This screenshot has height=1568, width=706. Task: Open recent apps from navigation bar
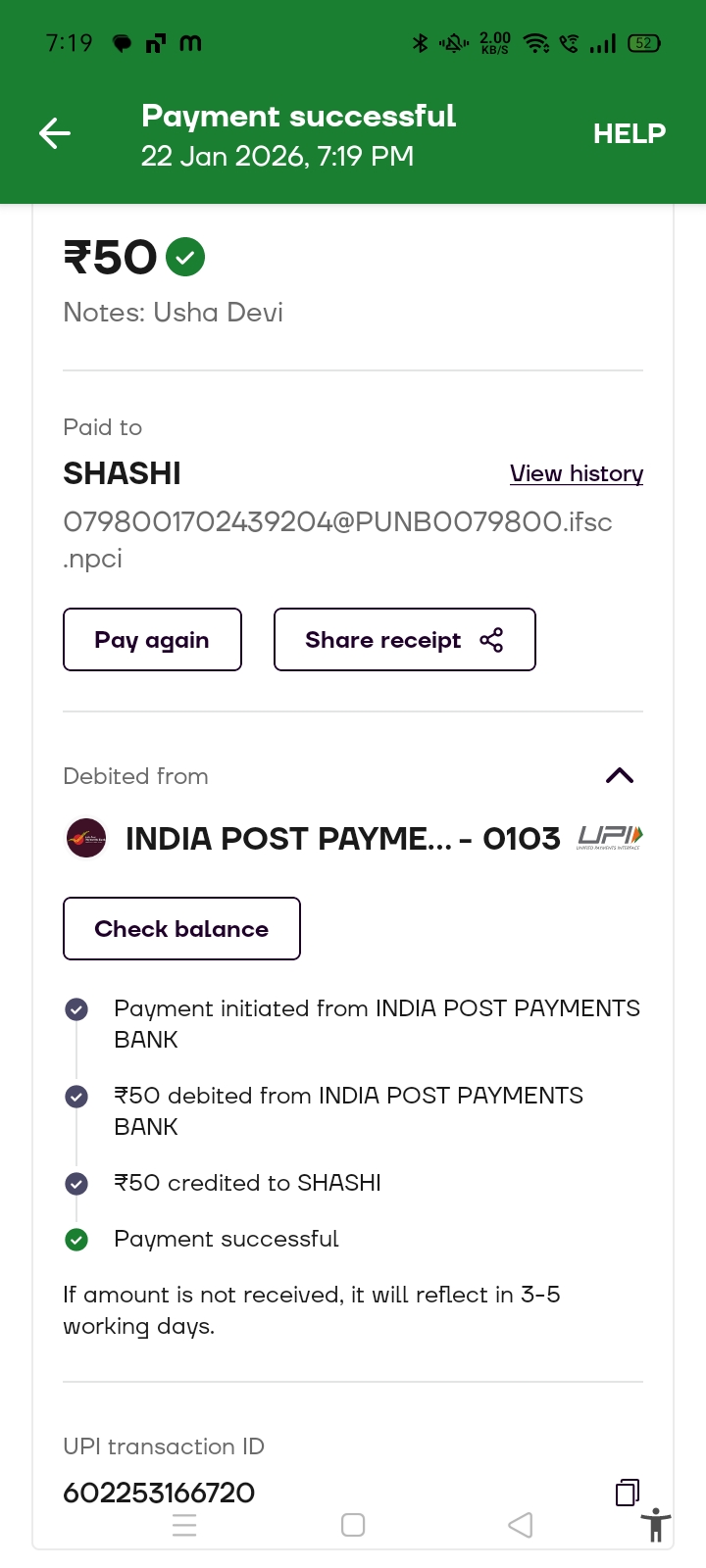[184, 1525]
